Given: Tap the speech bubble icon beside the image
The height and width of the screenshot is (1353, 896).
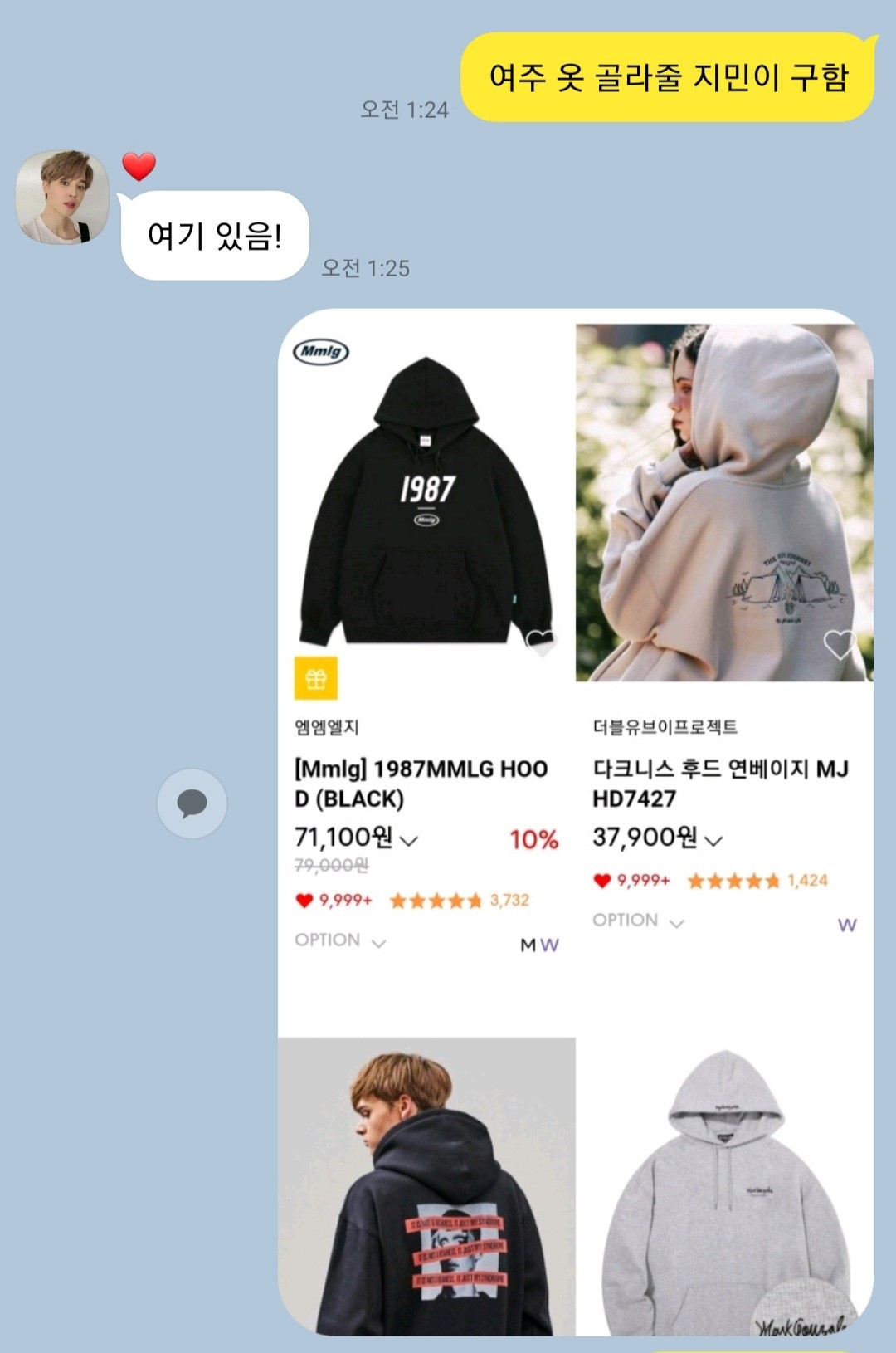Looking at the screenshot, I should [192, 803].
